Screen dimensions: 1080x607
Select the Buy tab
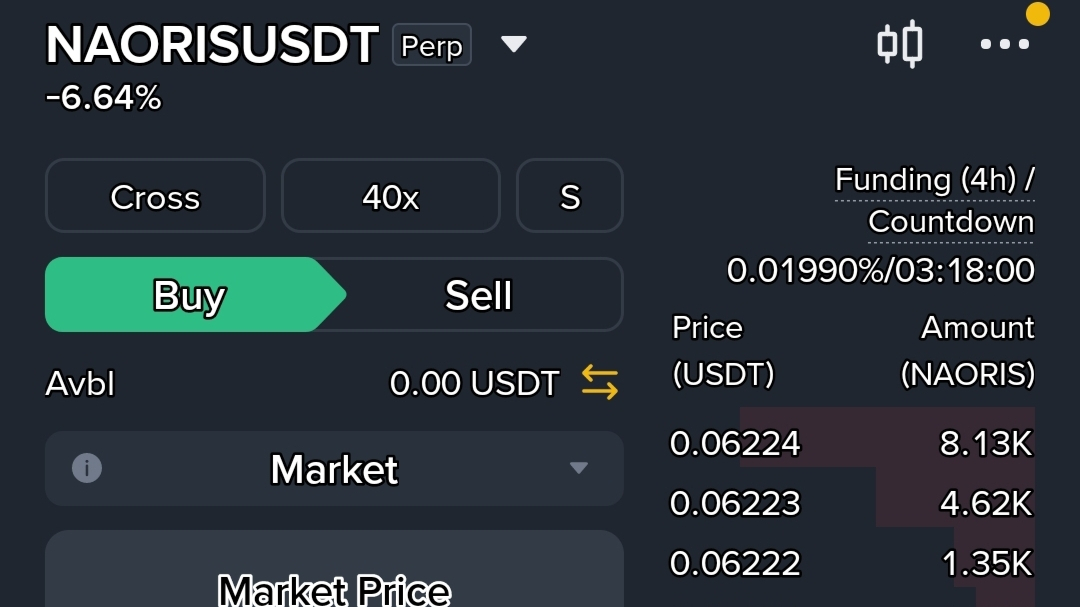[x=190, y=295]
